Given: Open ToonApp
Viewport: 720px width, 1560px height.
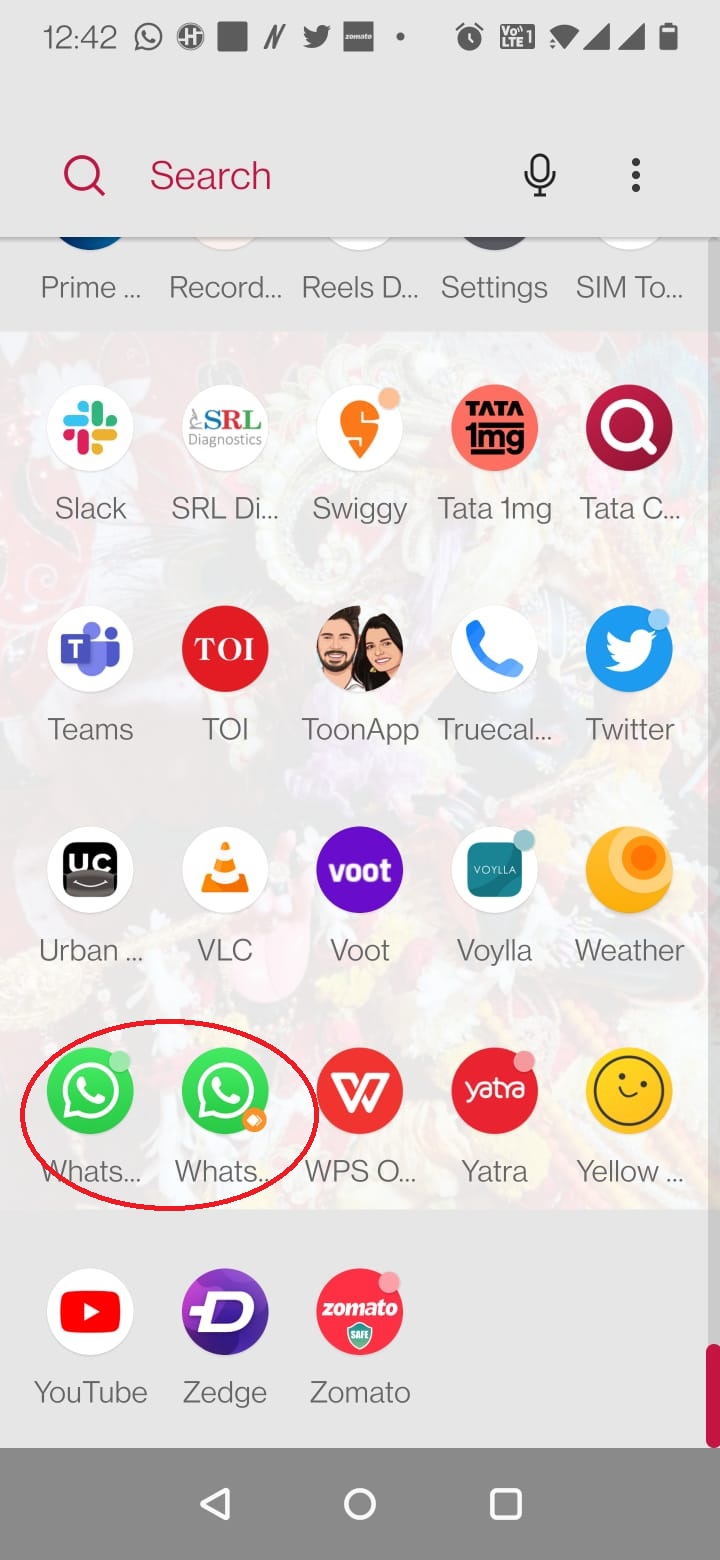Looking at the screenshot, I should (x=360, y=649).
